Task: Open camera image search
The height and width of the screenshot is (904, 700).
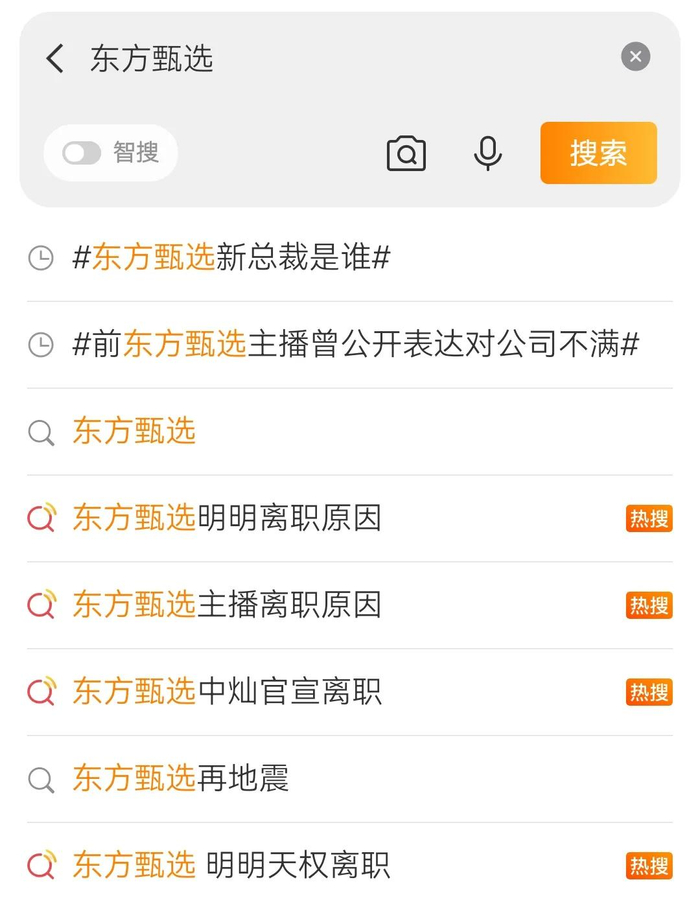Action: [406, 153]
